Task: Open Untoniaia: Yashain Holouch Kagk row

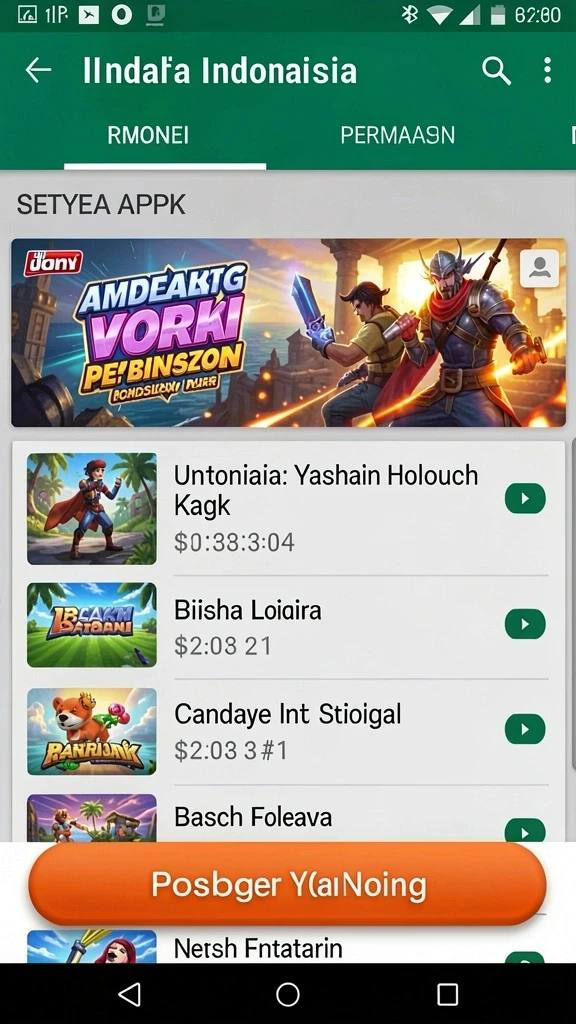Action: click(288, 508)
